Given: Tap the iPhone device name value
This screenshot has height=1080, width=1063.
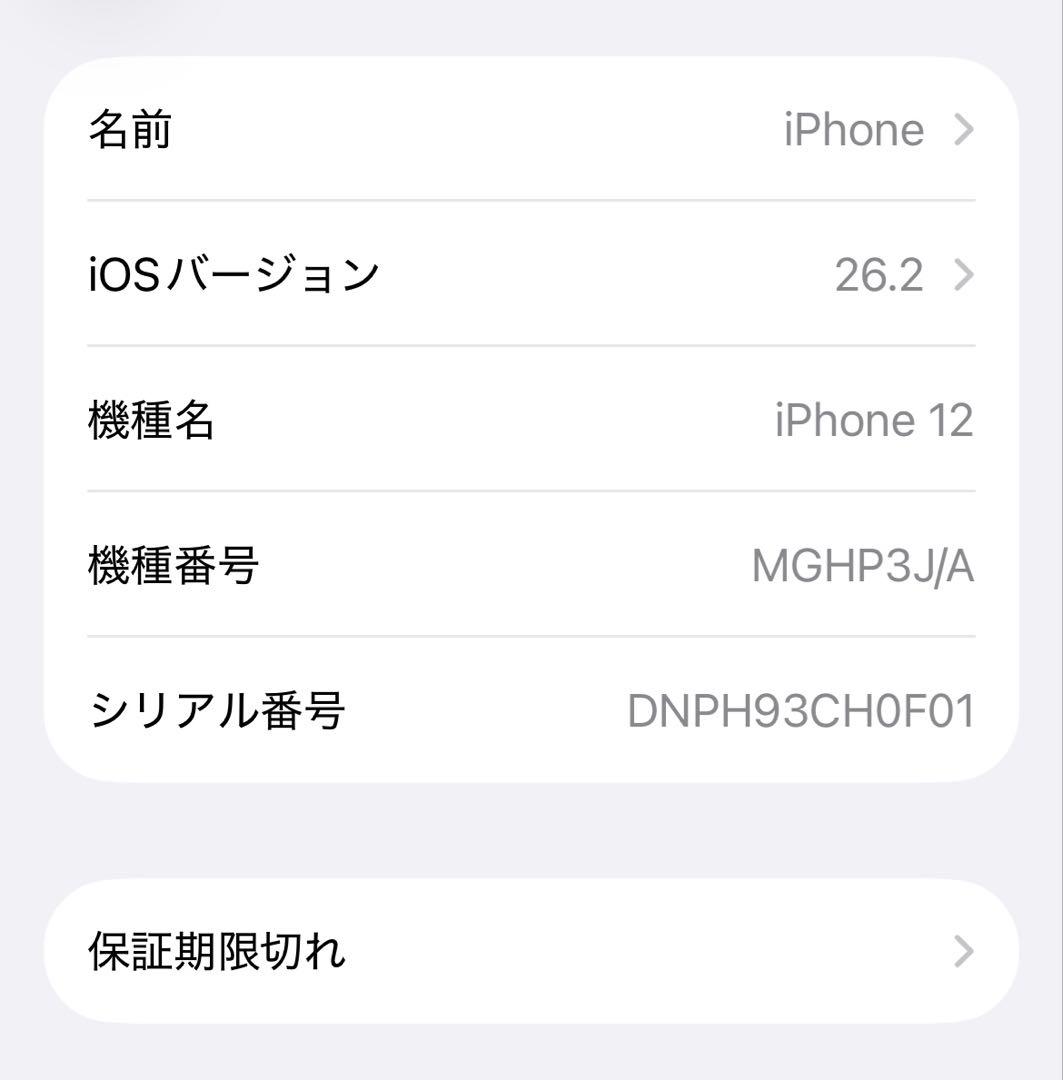Looking at the screenshot, I should click(x=855, y=130).
